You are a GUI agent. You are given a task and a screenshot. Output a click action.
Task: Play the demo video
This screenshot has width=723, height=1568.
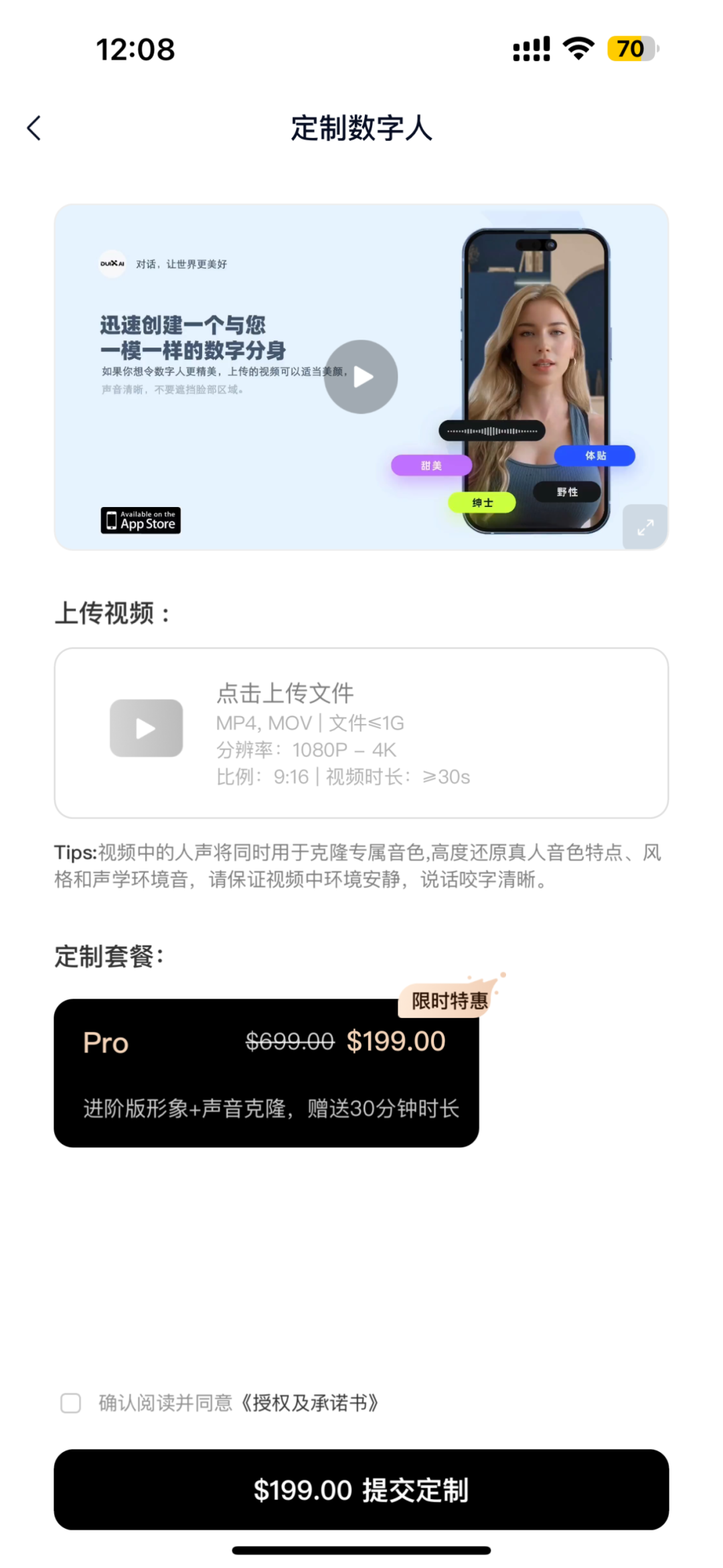coord(361,376)
